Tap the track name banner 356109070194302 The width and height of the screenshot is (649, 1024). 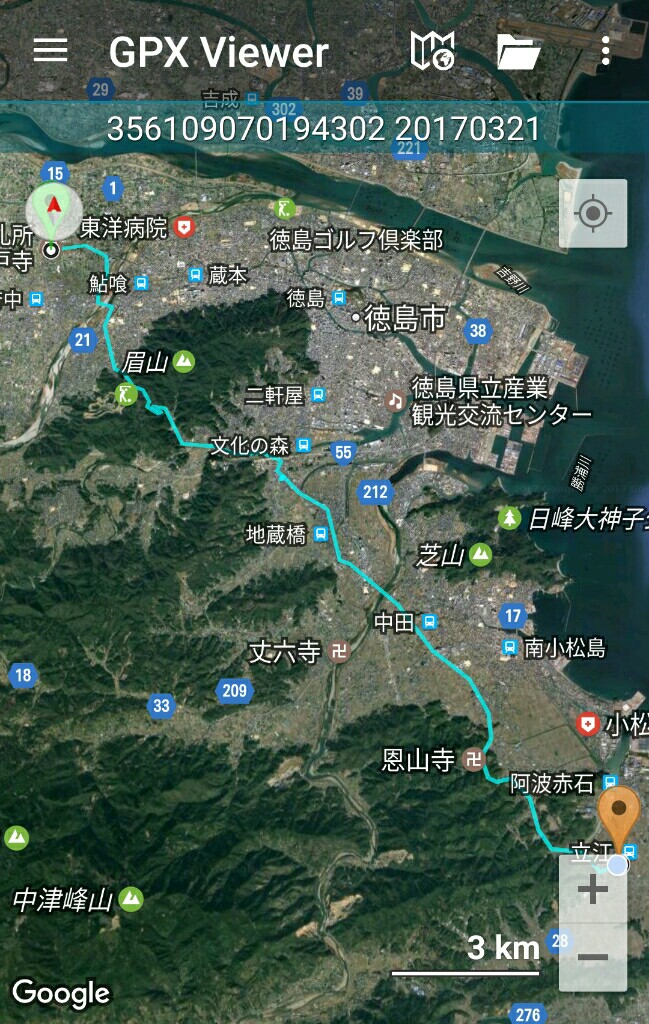click(x=324, y=128)
